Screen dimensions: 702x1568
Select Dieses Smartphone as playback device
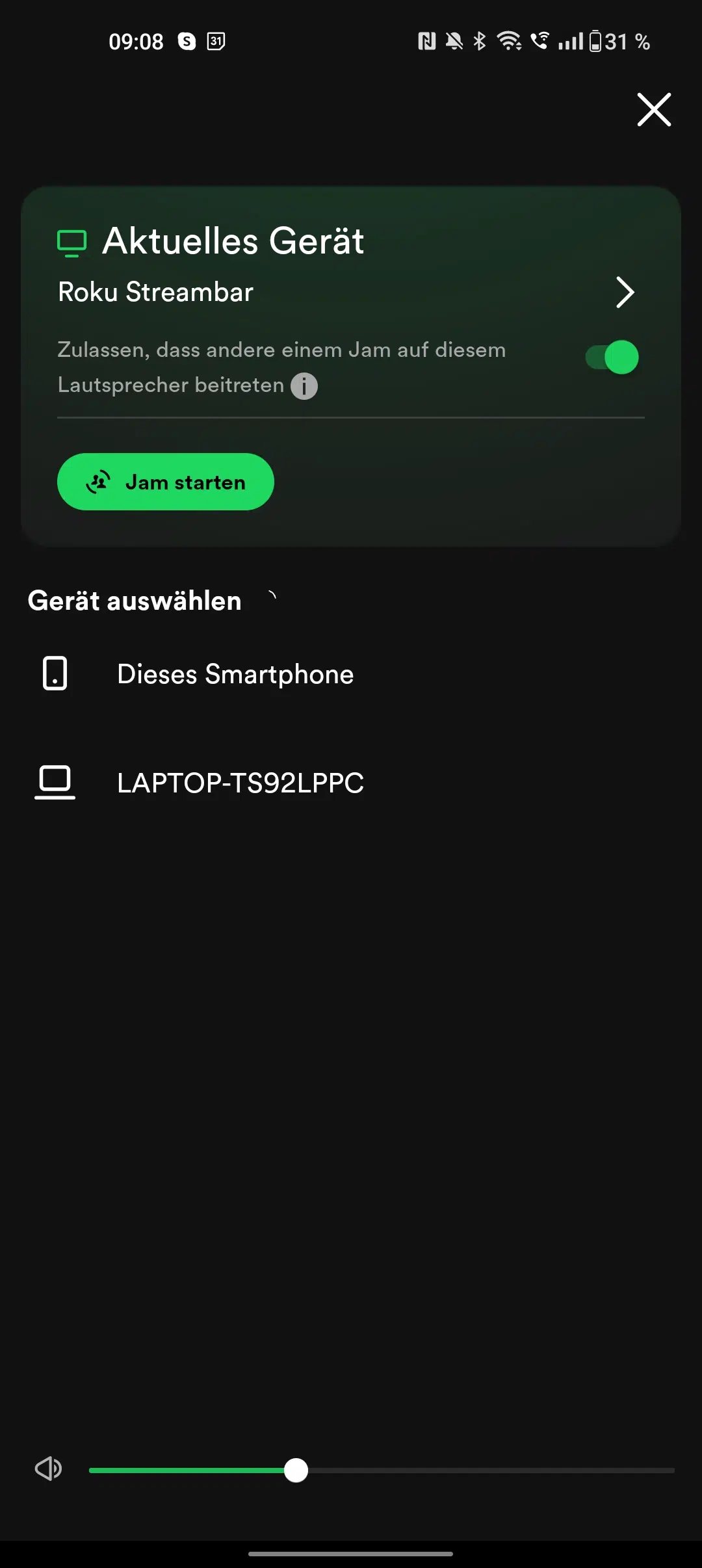pos(351,674)
